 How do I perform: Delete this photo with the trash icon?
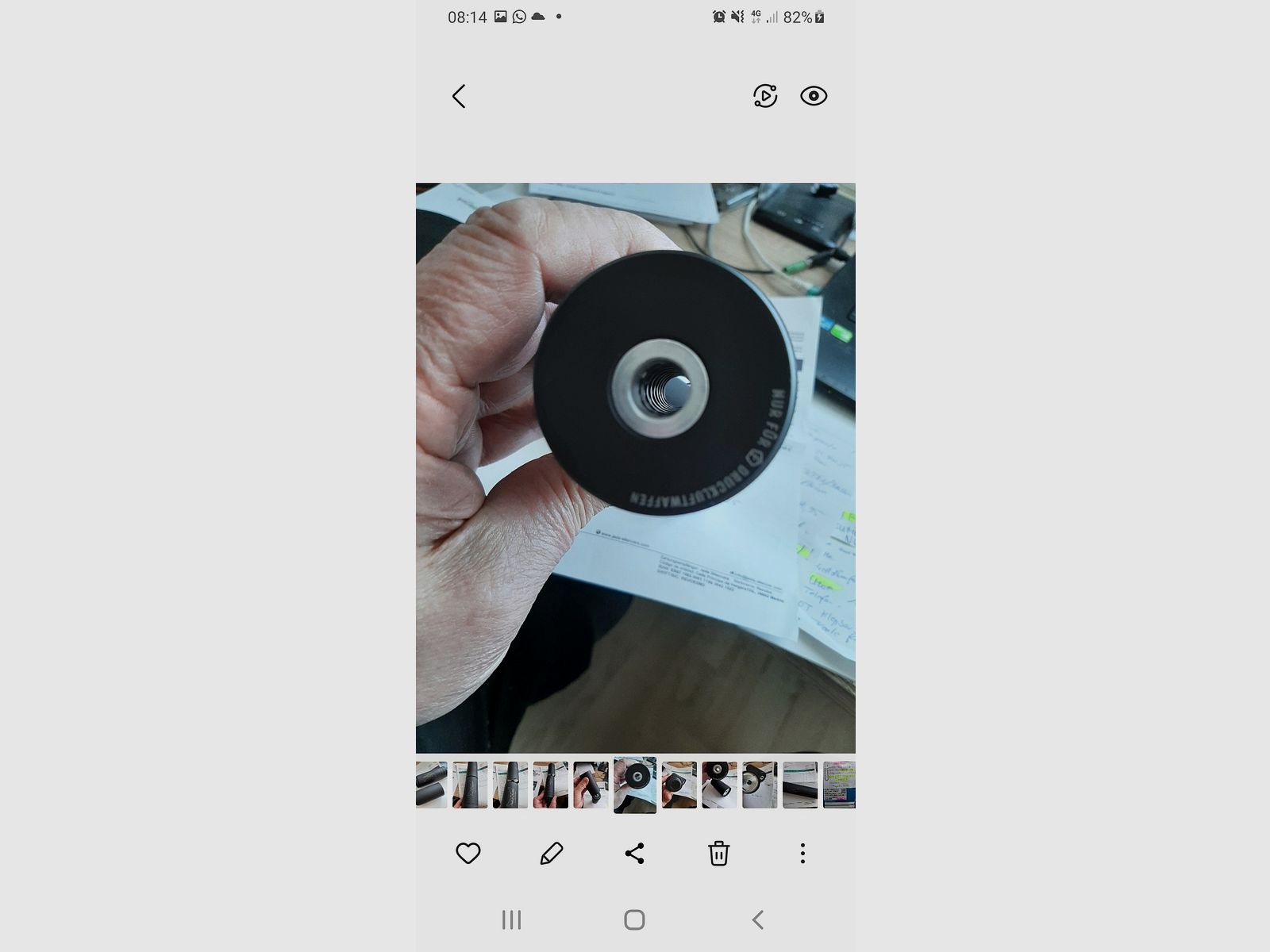pos(718,854)
